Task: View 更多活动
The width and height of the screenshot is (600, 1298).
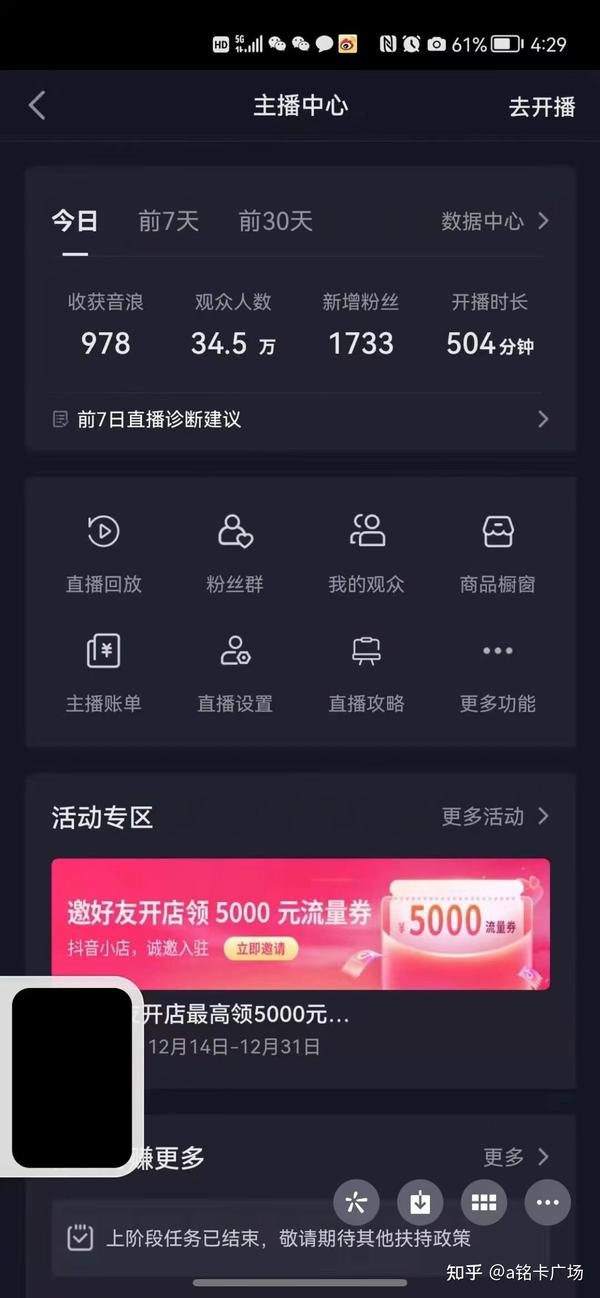Action: [496, 816]
